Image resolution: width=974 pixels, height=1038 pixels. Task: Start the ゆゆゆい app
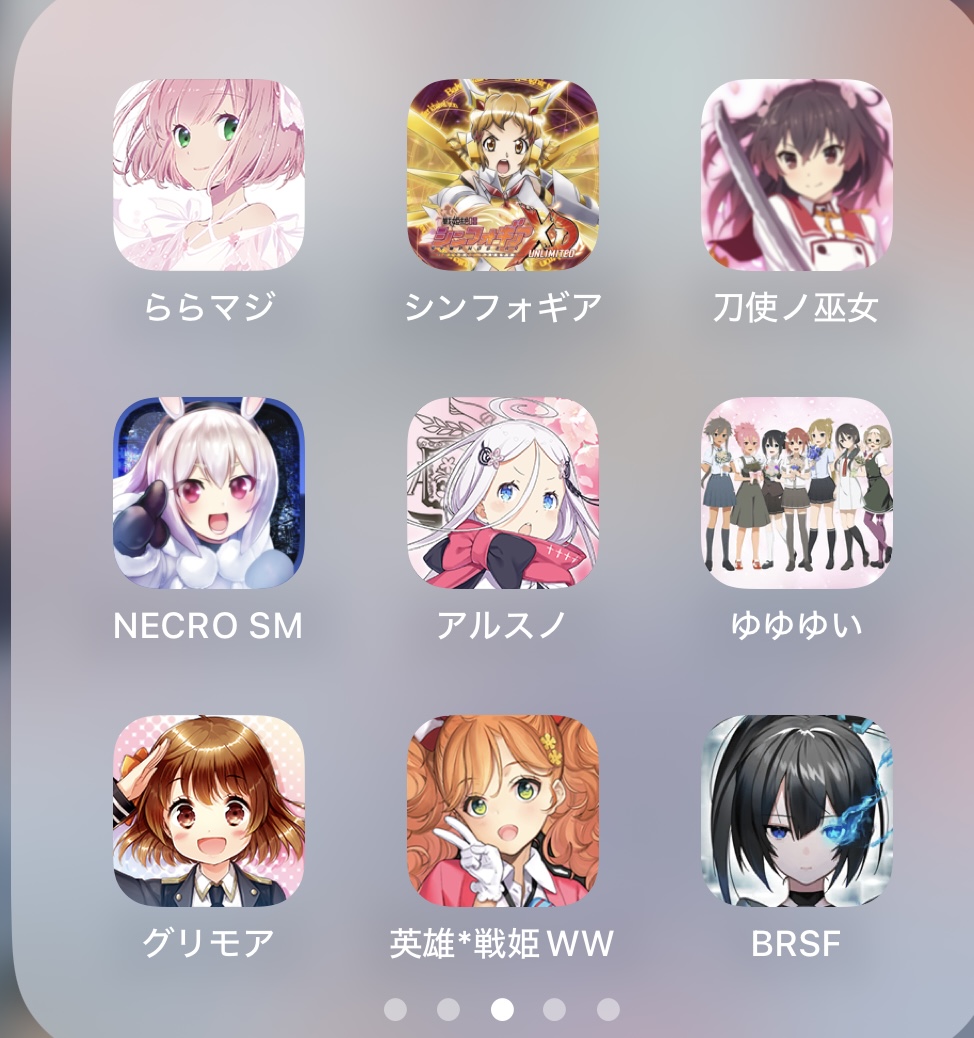pyautogui.click(x=796, y=493)
